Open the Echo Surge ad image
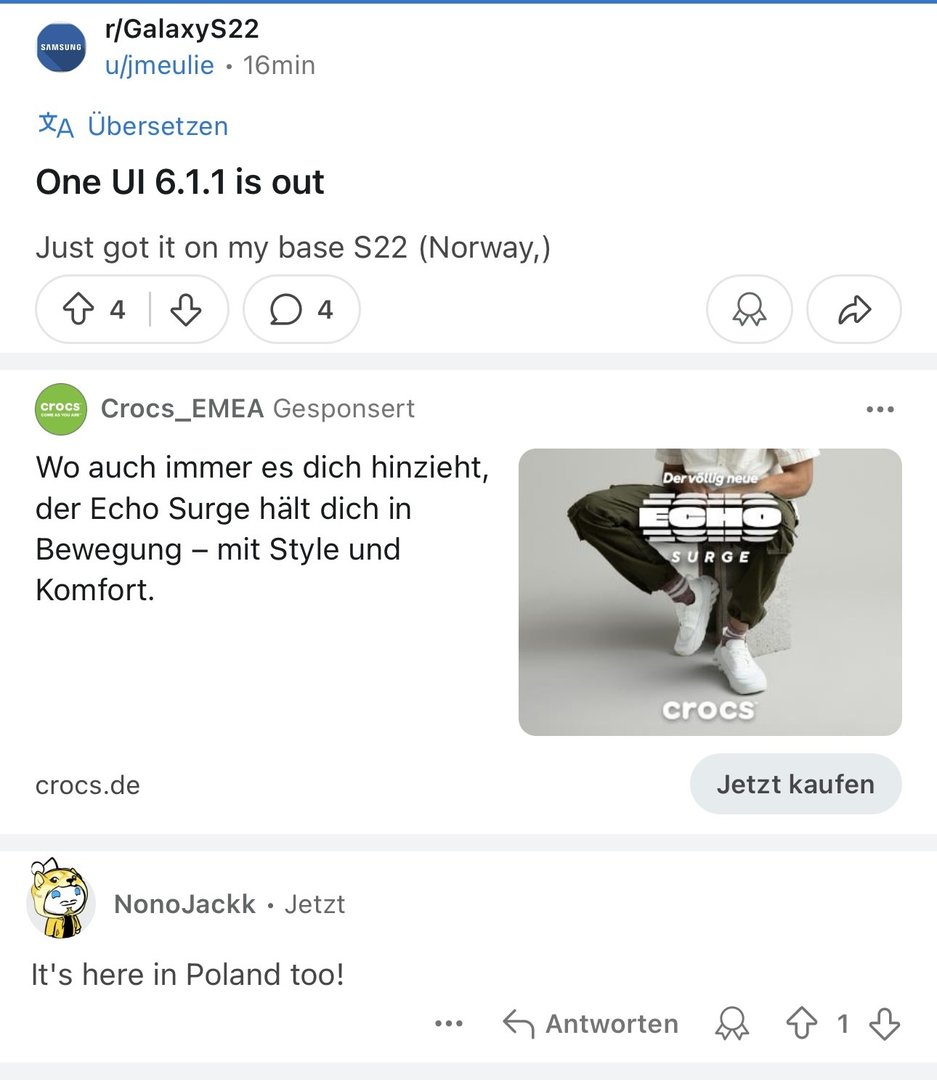The width and height of the screenshot is (937, 1080). coord(710,591)
